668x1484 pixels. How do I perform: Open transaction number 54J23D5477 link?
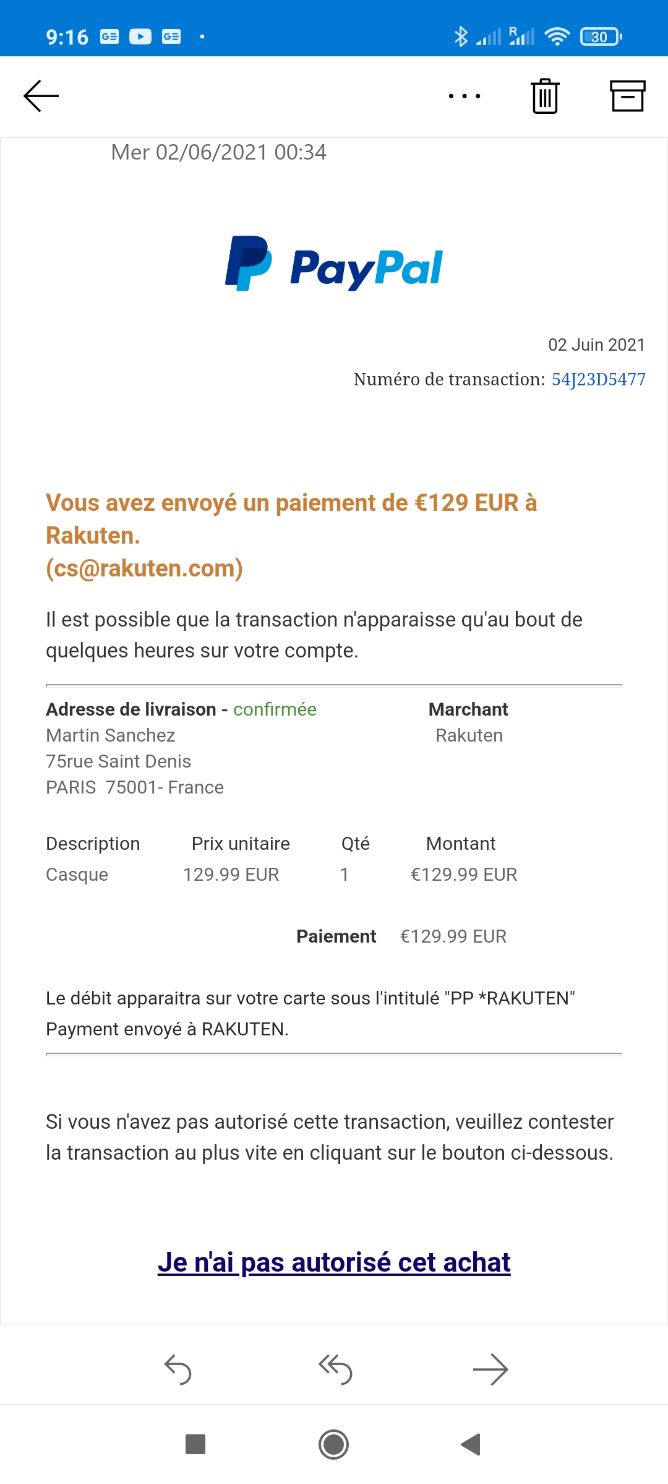tap(599, 380)
